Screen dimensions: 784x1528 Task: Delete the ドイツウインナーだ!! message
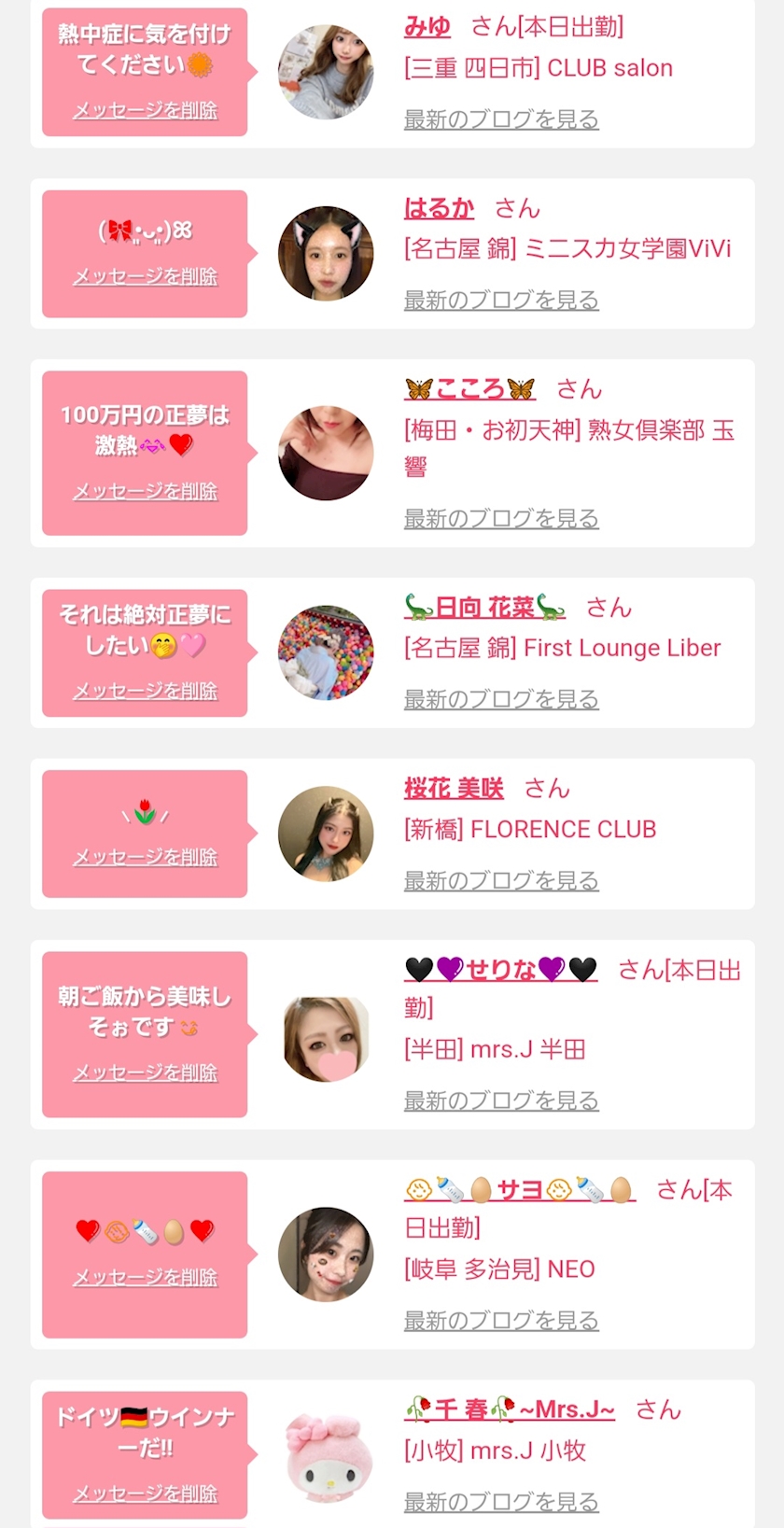146,1493
